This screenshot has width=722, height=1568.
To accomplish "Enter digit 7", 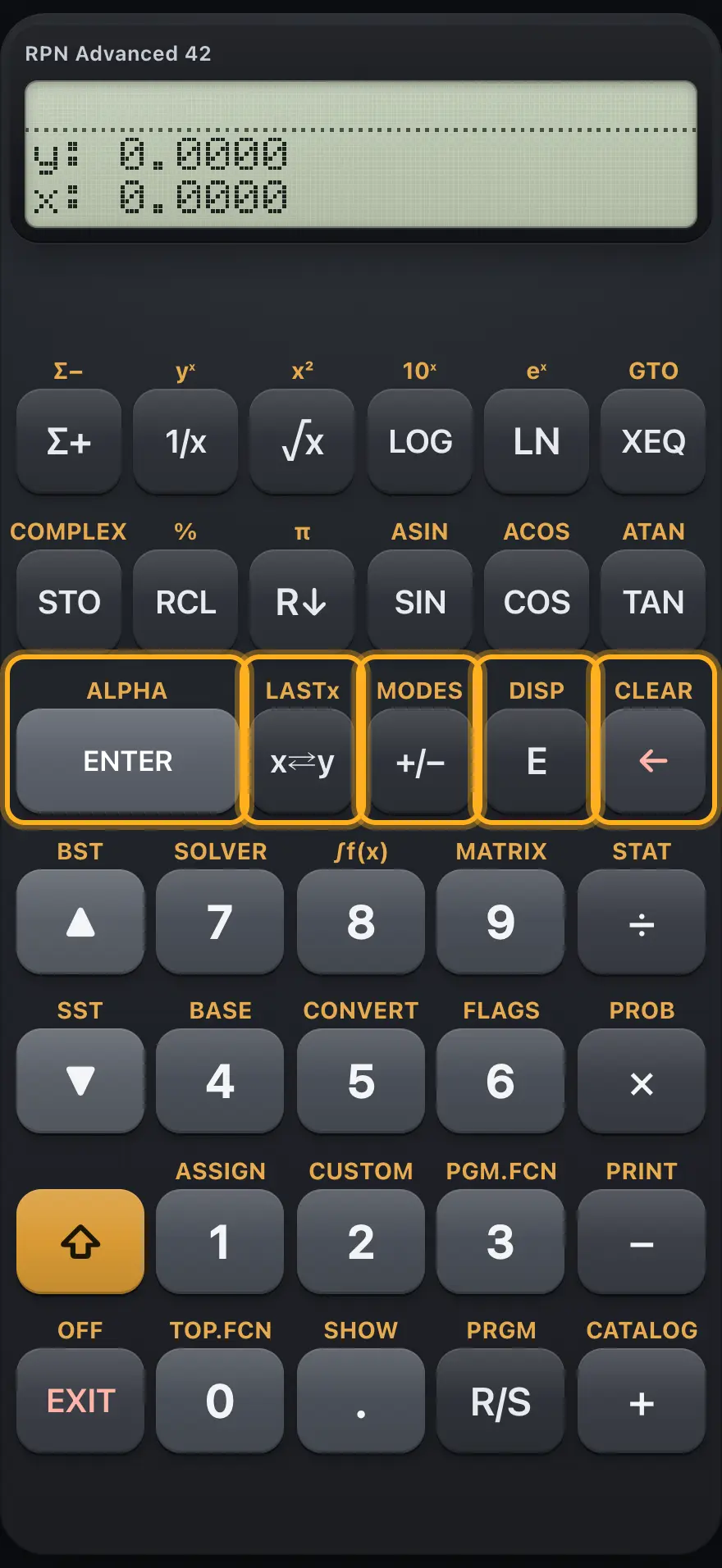I will [x=220, y=921].
